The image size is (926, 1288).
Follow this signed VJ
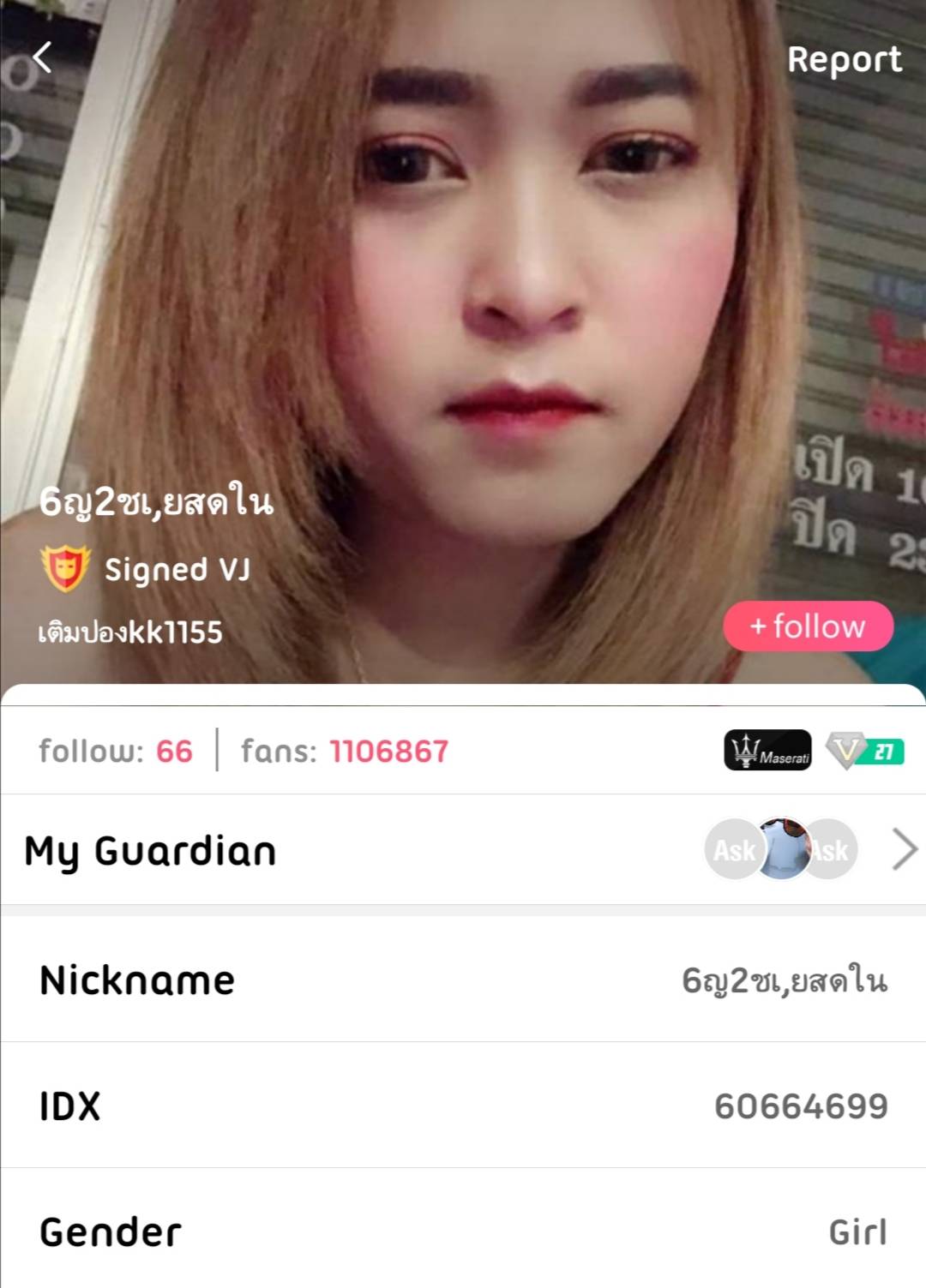click(808, 626)
